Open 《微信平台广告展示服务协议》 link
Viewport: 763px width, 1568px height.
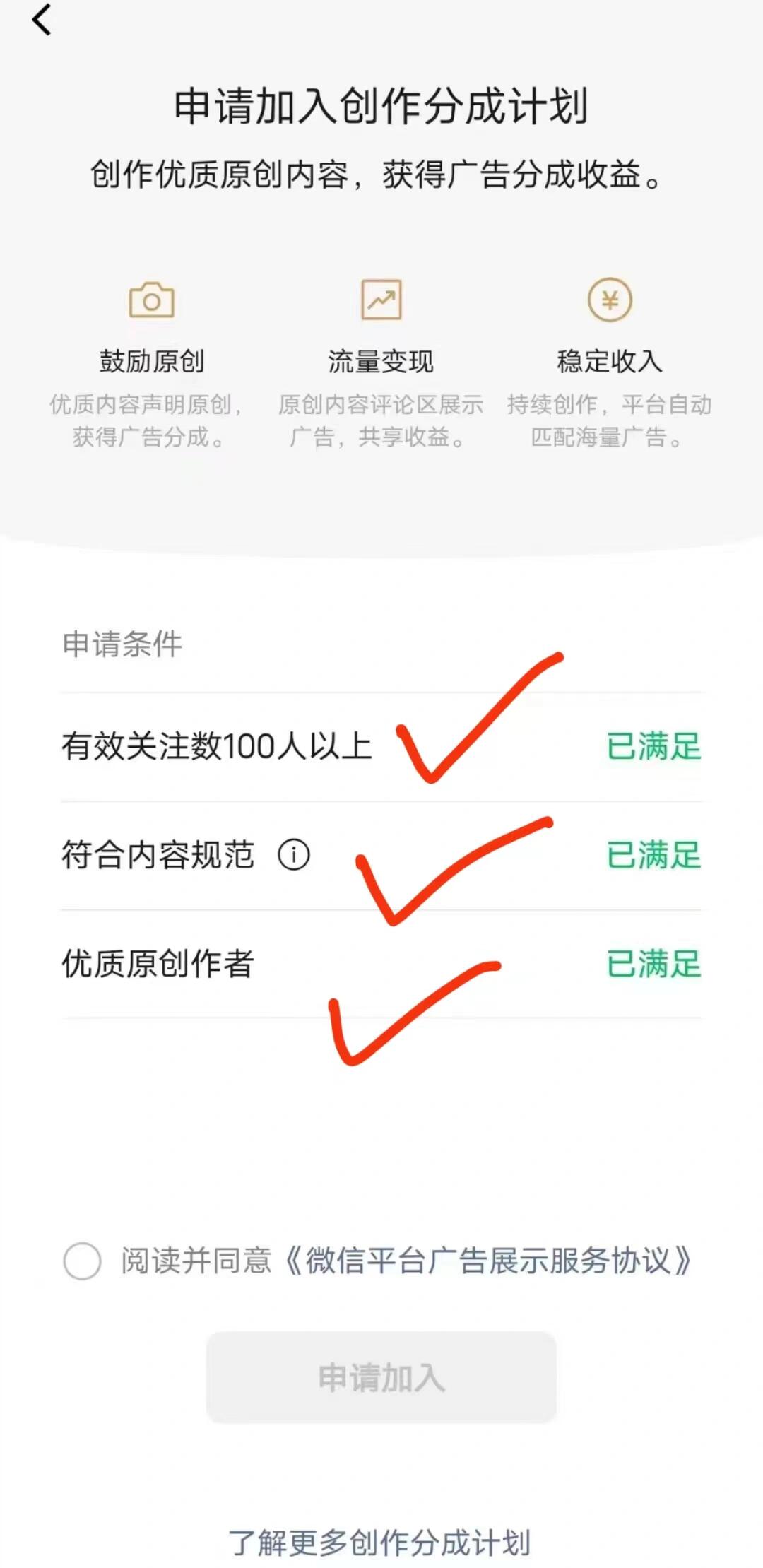point(487,1261)
